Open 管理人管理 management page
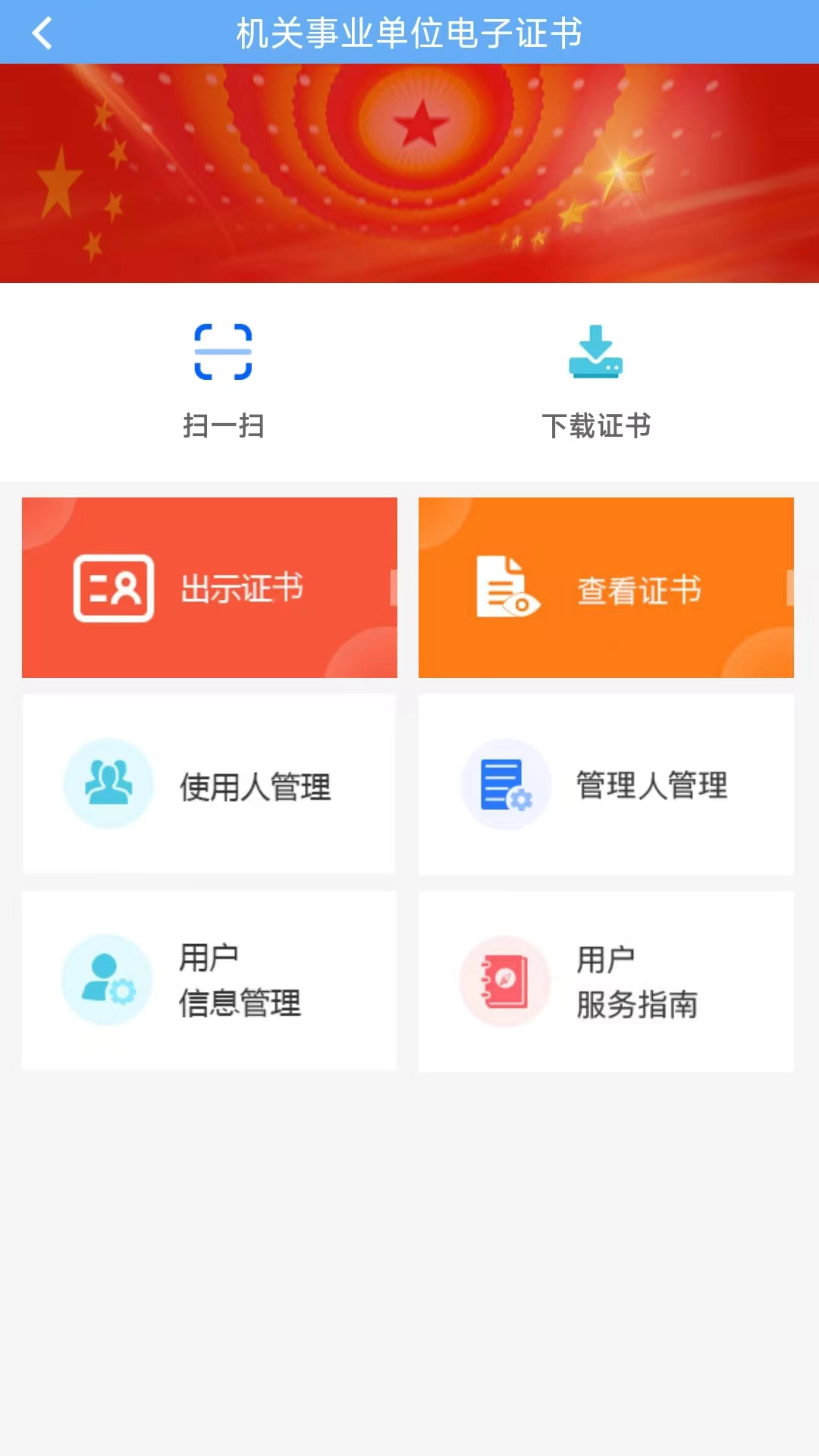The width and height of the screenshot is (819, 1456). (606, 783)
